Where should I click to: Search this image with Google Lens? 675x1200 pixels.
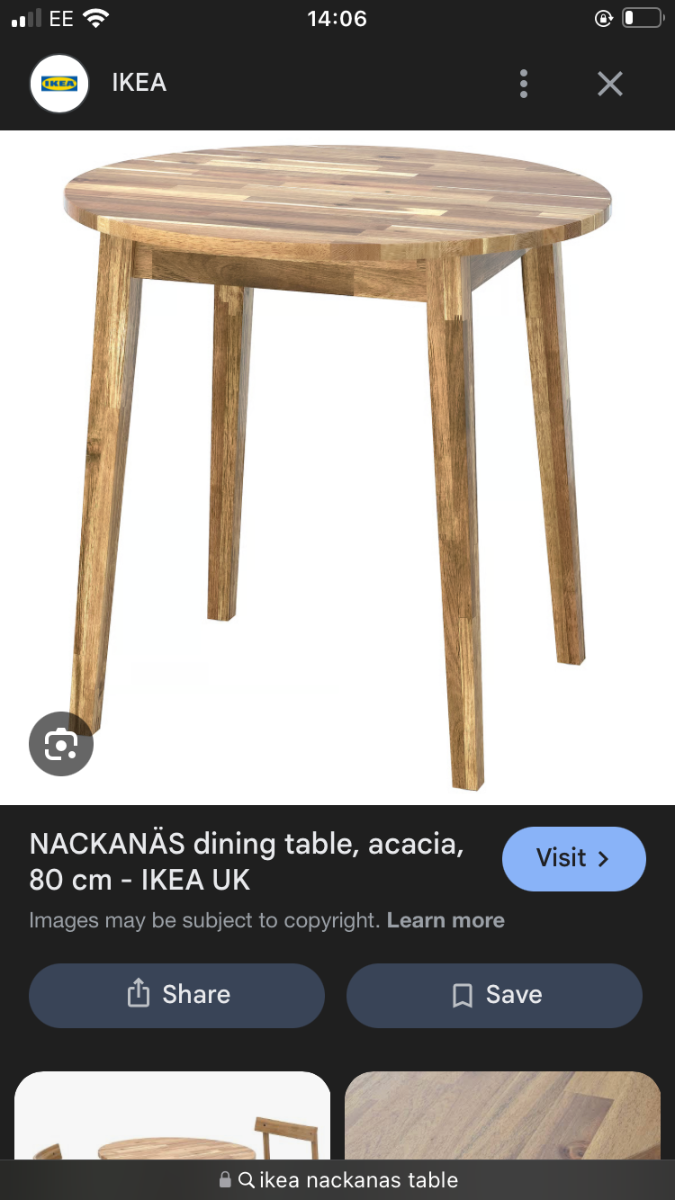(x=61, y=744)
